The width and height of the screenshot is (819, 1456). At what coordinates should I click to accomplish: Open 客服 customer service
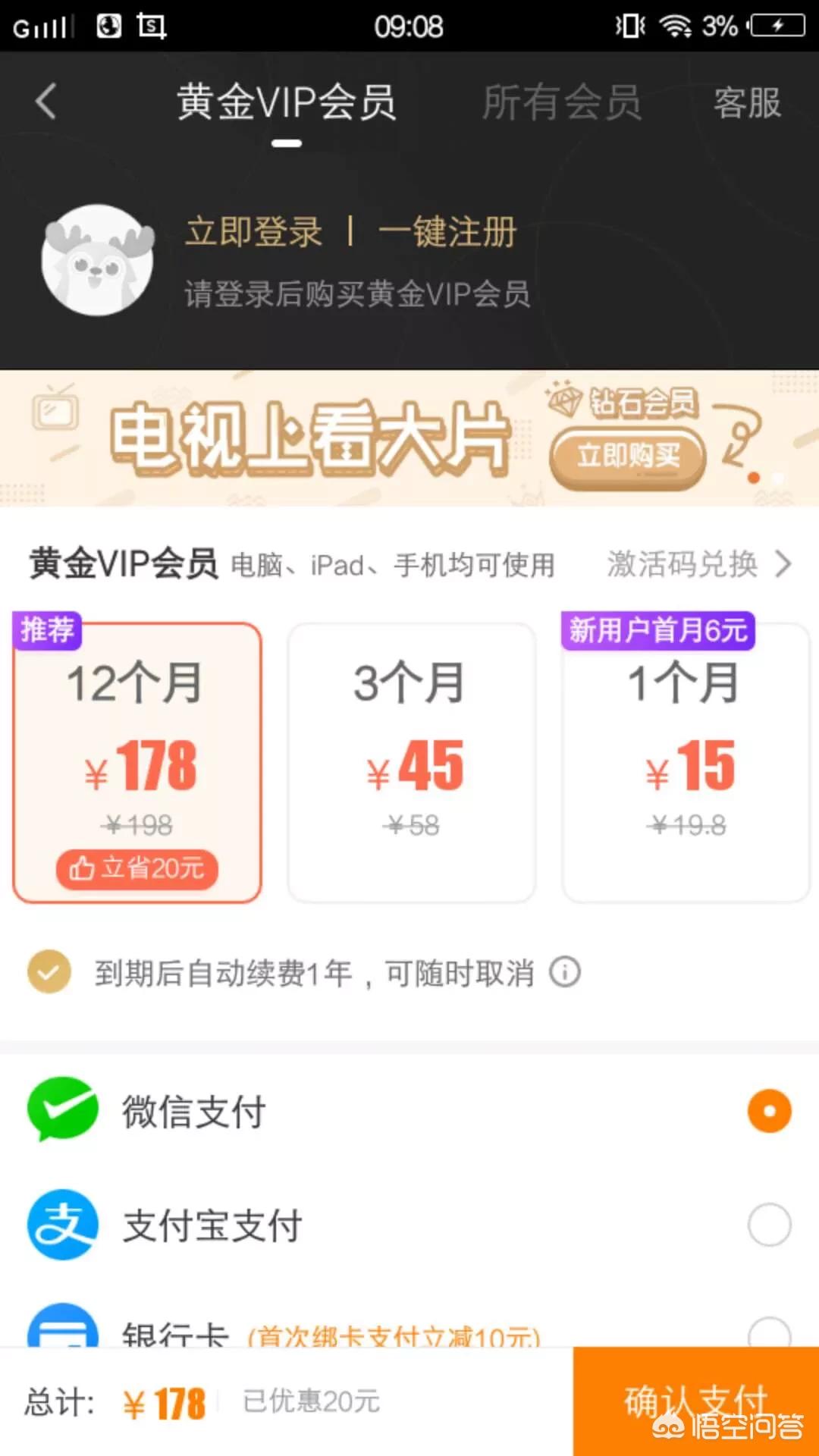747,102
